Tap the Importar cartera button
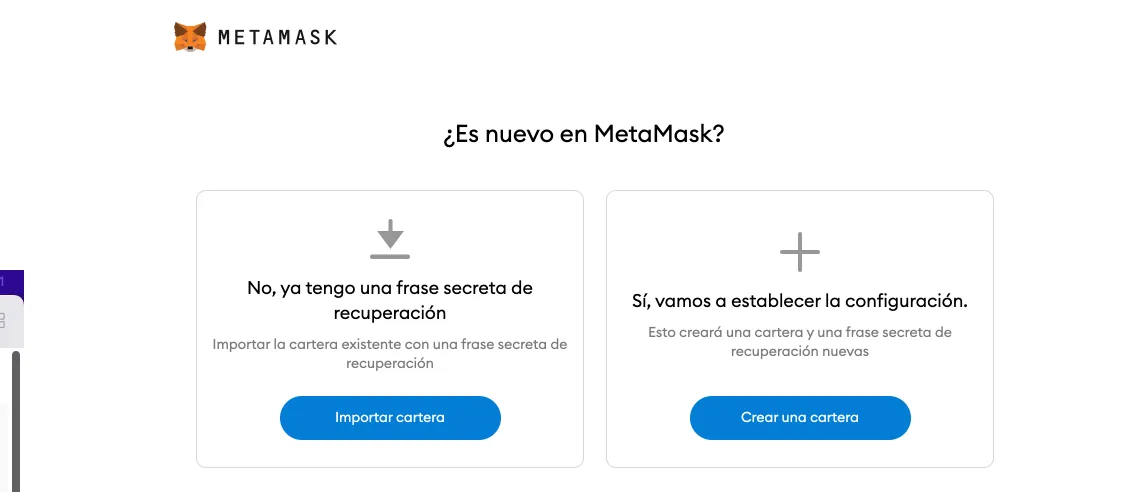The image size is (1139, 492). click(390, 417)
